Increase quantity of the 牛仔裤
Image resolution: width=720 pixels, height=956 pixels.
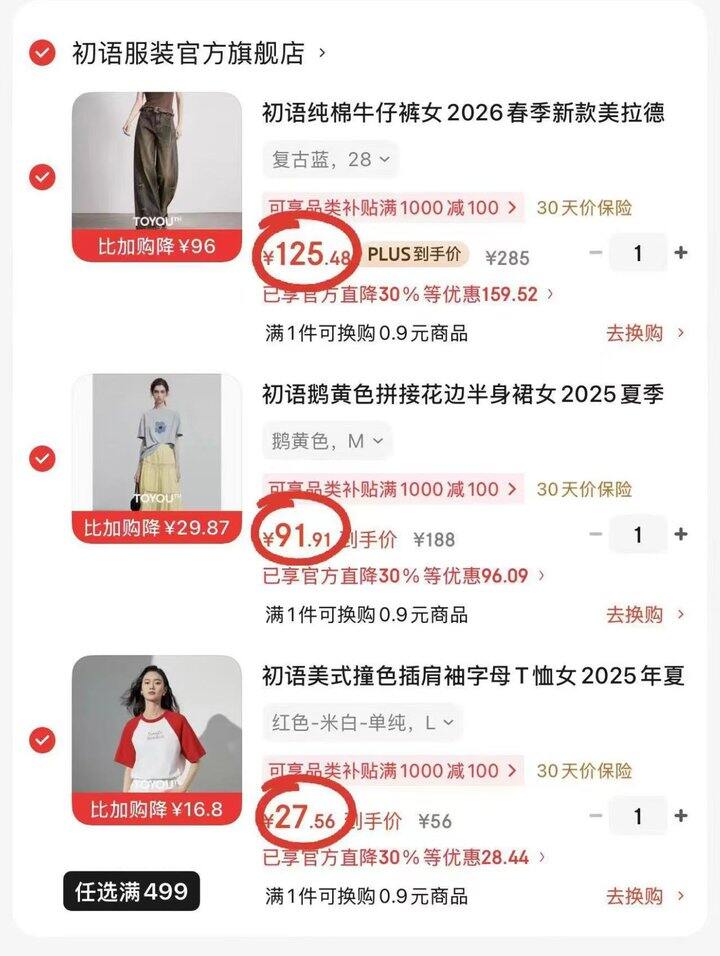coord(681,253)
